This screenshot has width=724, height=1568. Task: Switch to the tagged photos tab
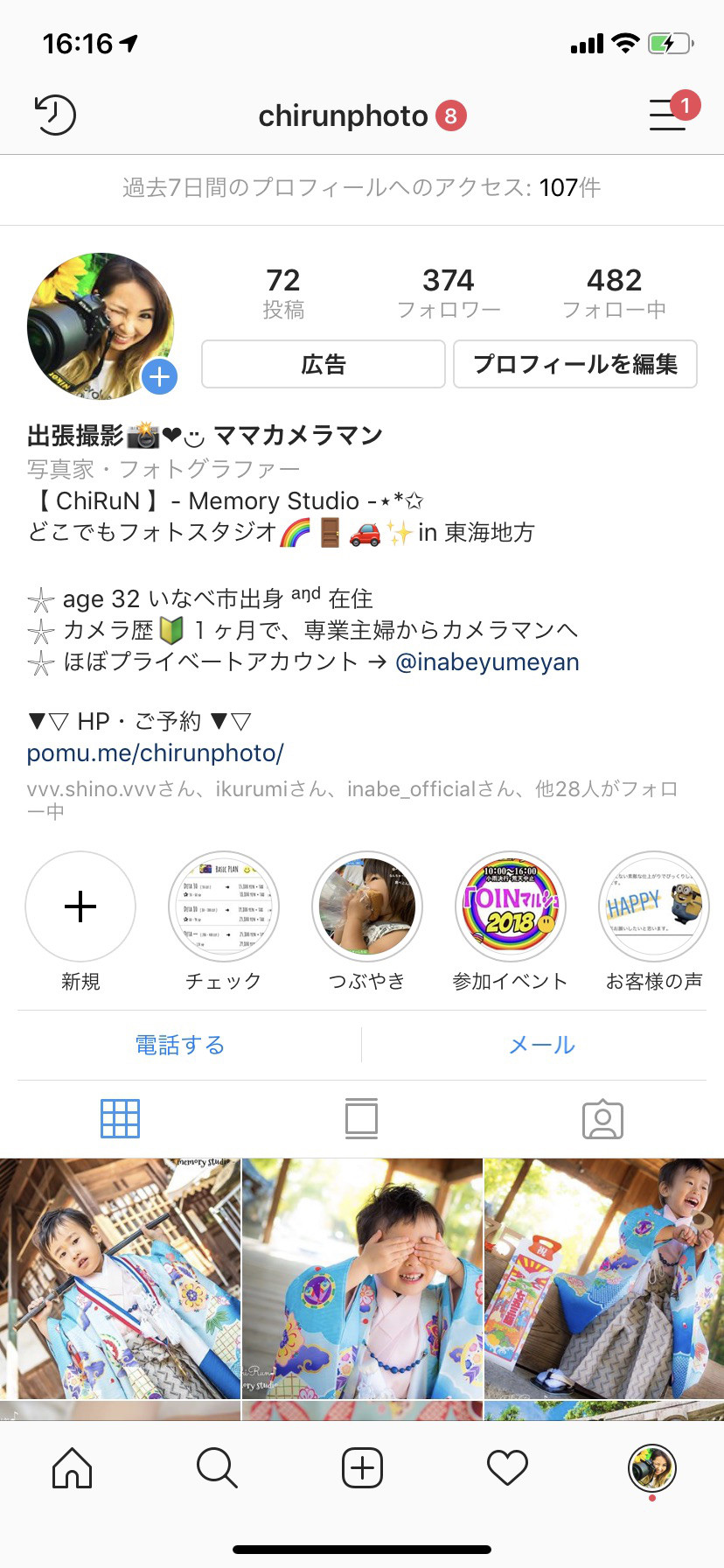click(602, 1119)
